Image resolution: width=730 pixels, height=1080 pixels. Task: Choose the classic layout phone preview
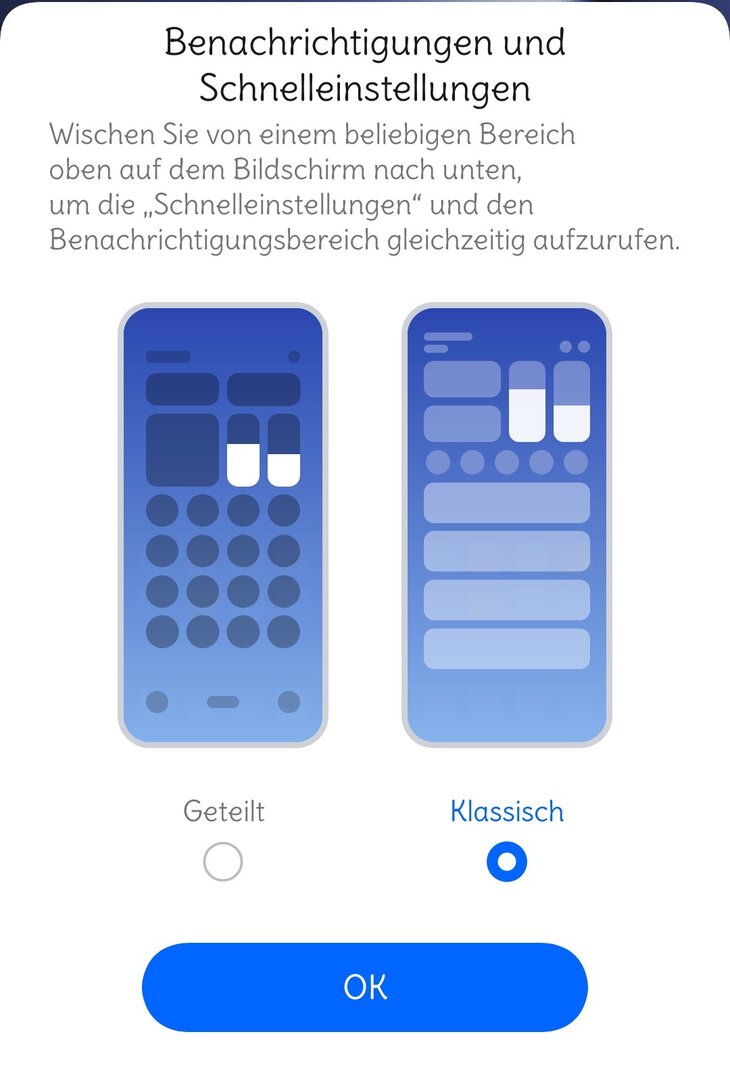click(506, 525)
